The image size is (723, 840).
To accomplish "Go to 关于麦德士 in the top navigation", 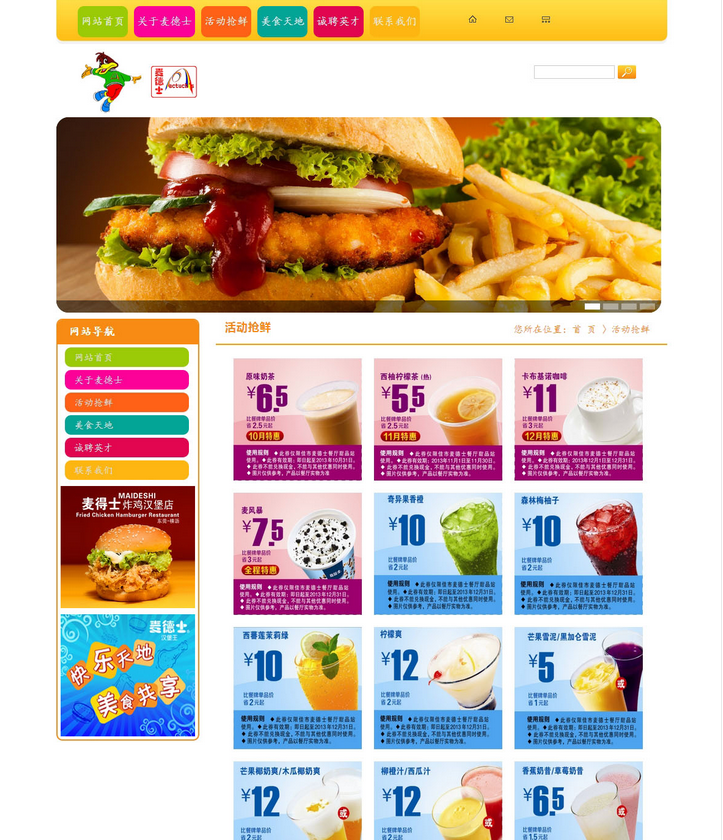I will [164, 21].
